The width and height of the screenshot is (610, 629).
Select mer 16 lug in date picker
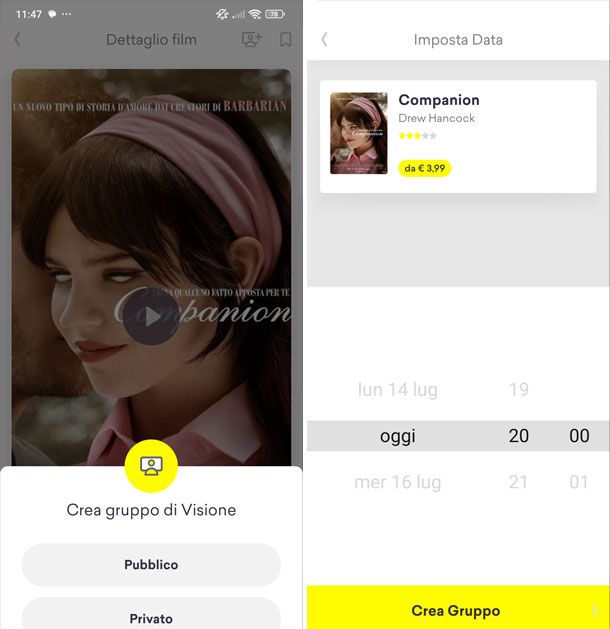point(397,482)
